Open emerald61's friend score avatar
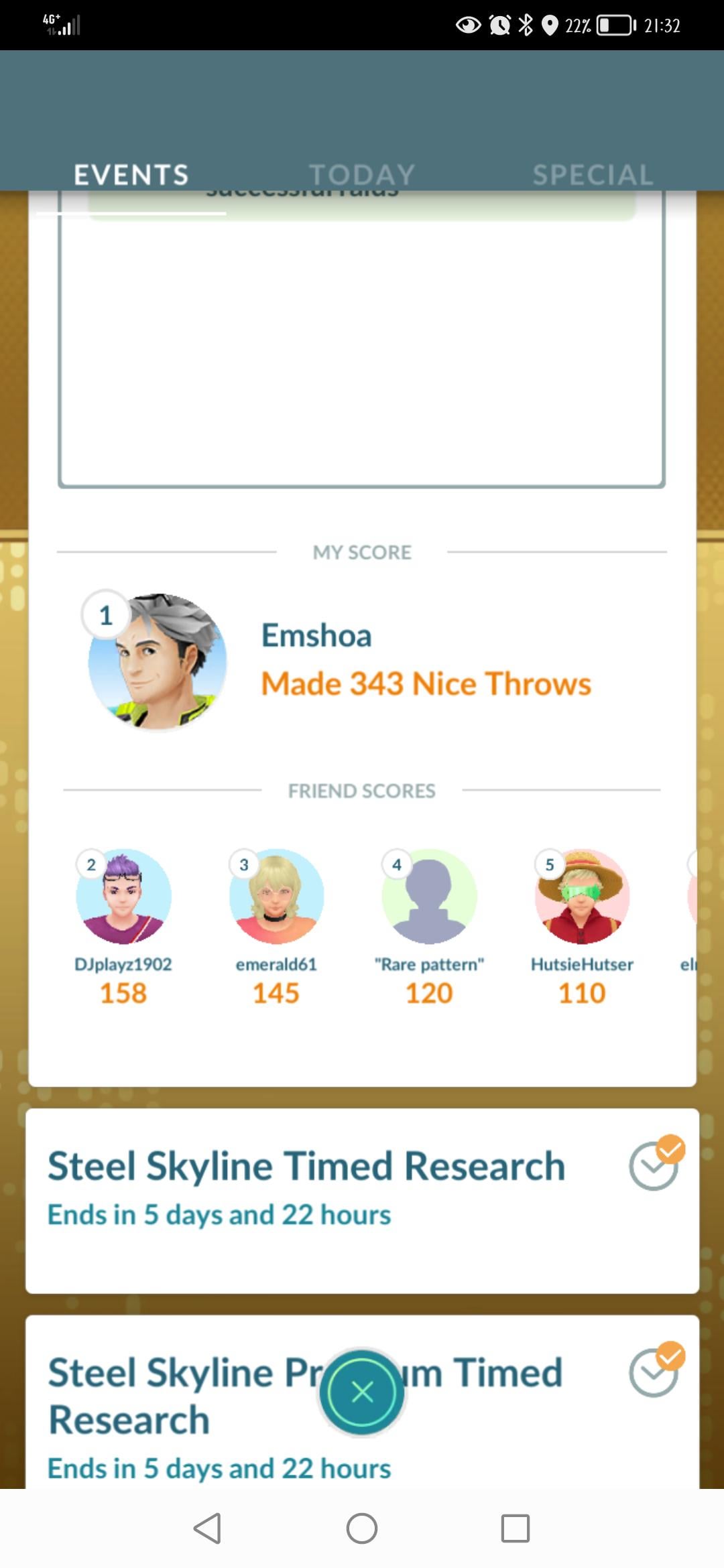Image resolution: width=724 pixels, height=1568 pixels. click(276, 897)
